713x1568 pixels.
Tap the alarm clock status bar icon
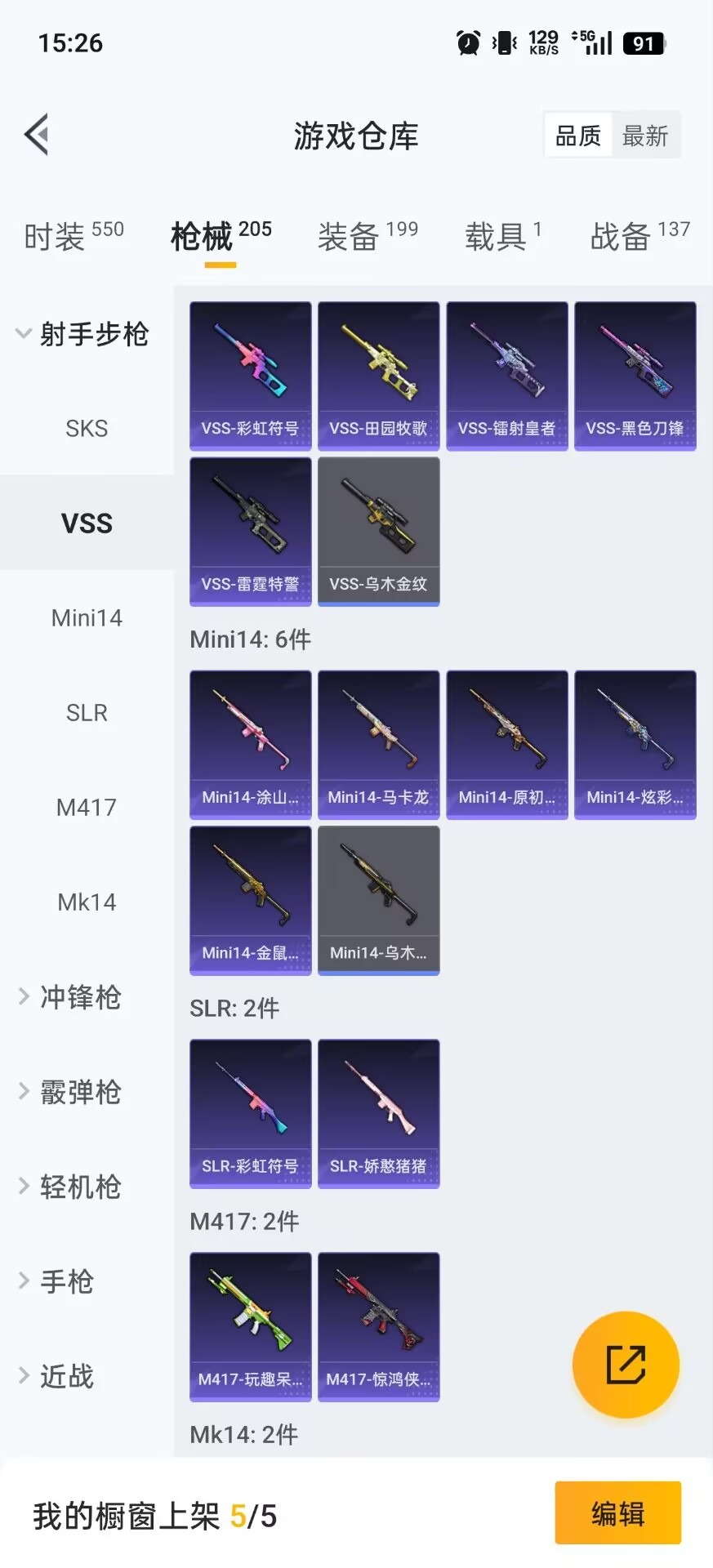[466, 42]
